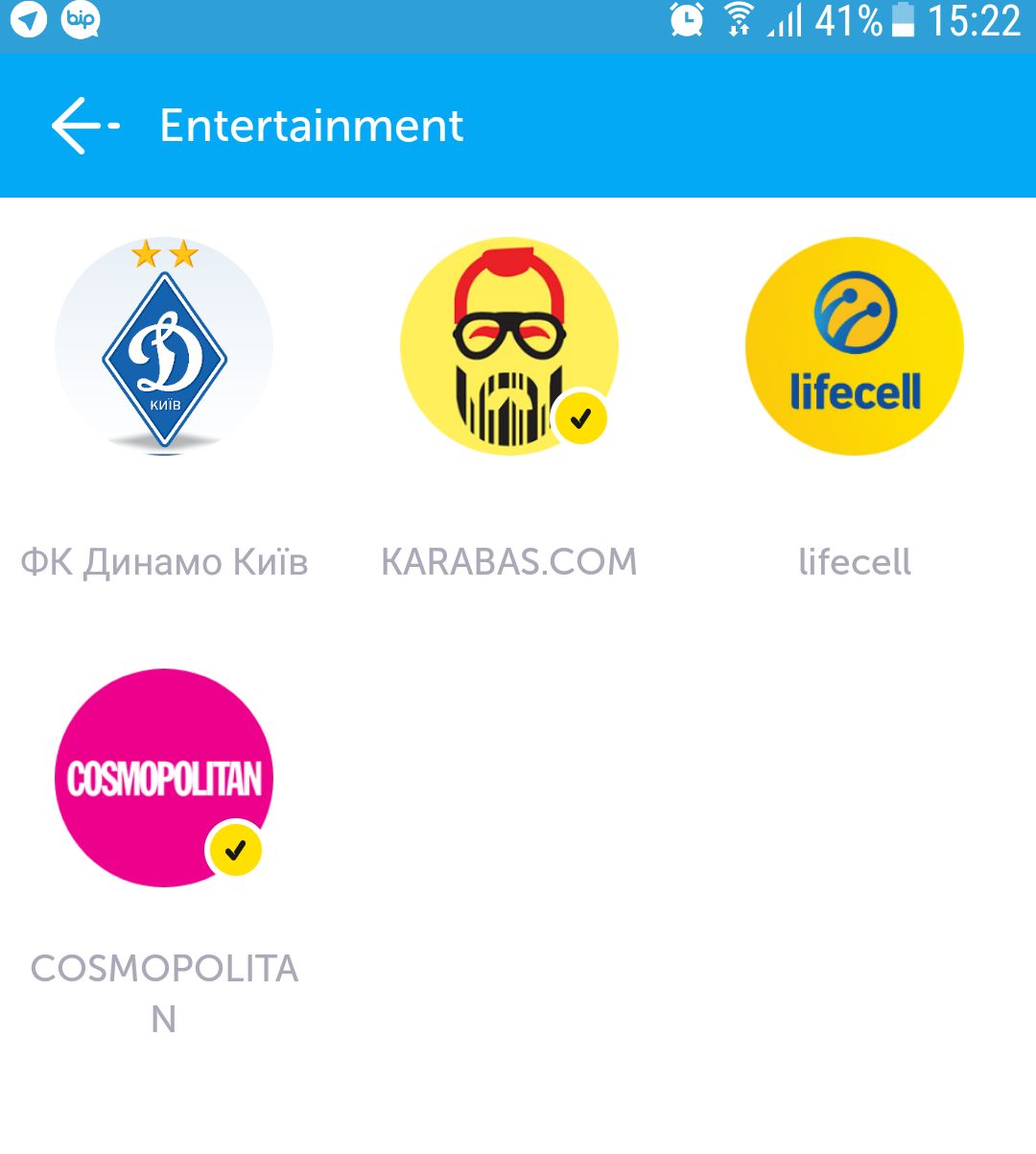1036x1154 pixels.
Task: Open the ФК Динамо Київ channel
Action: click(164, 345)
